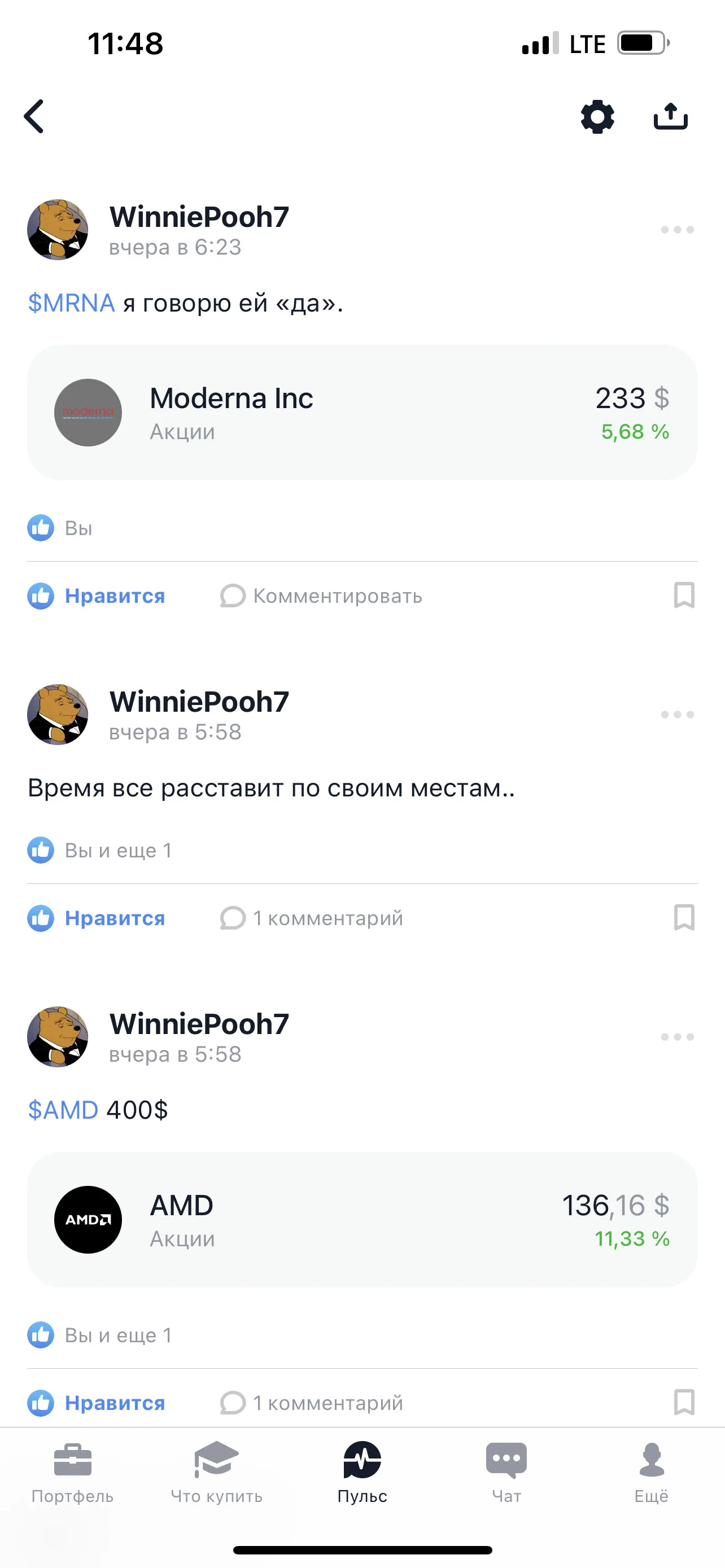Go back using the back arrow
Image resolution: width=725 pixels, height=1568 pixels.
click(34, 116)
